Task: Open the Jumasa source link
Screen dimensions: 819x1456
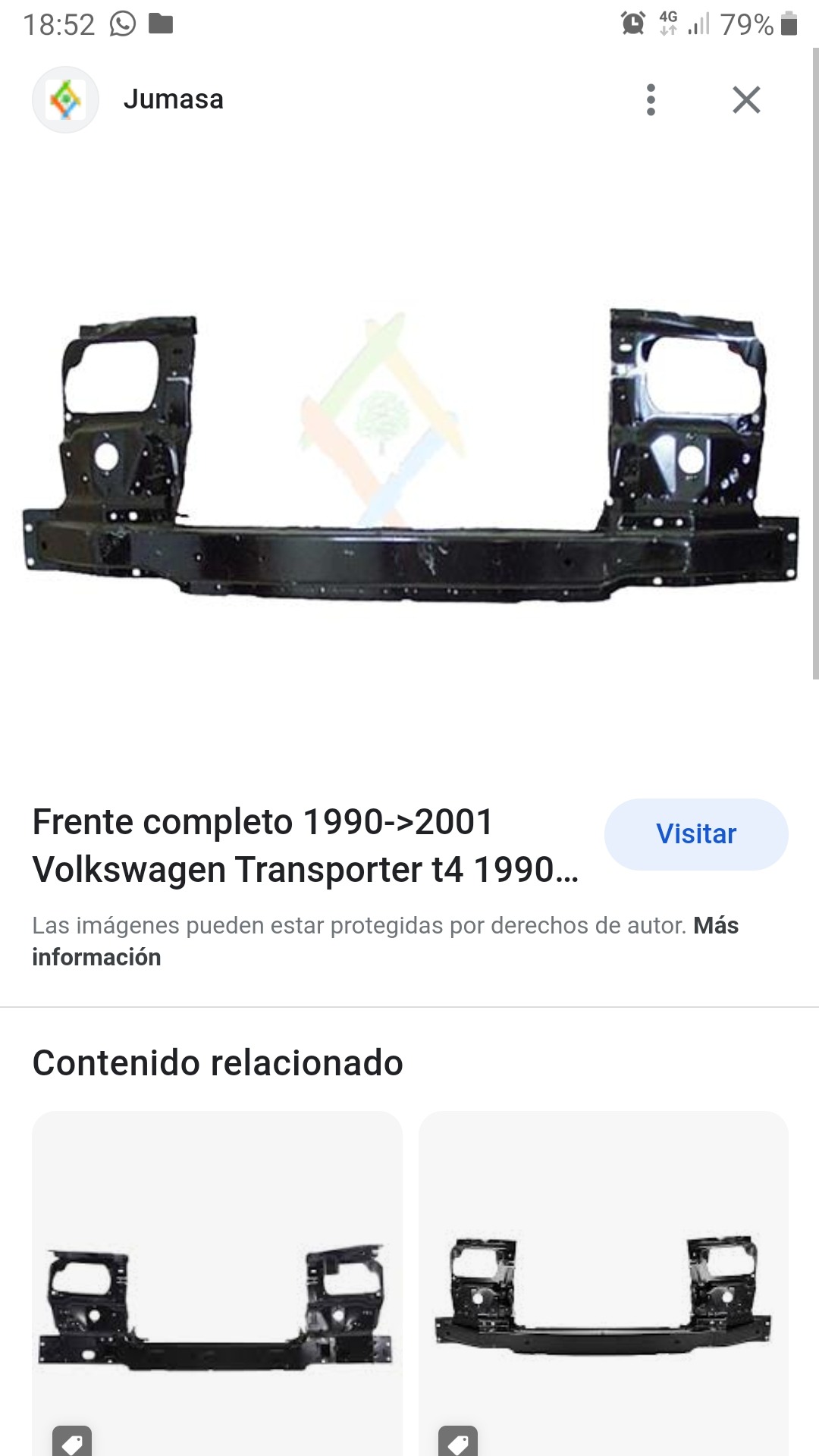Action: point(173,99)
